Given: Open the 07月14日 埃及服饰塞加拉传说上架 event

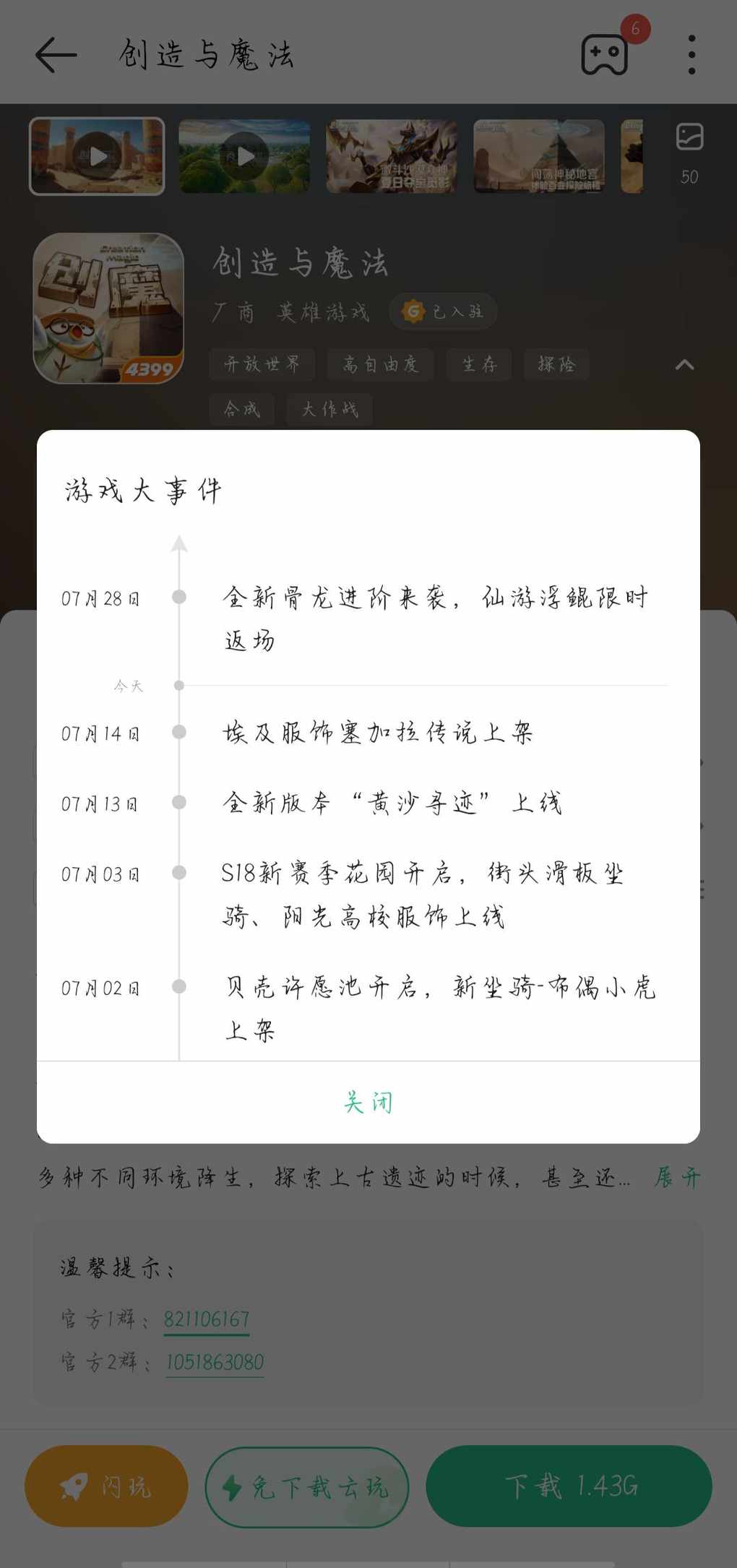Looking at the screenshot, I should click(368, 733).
